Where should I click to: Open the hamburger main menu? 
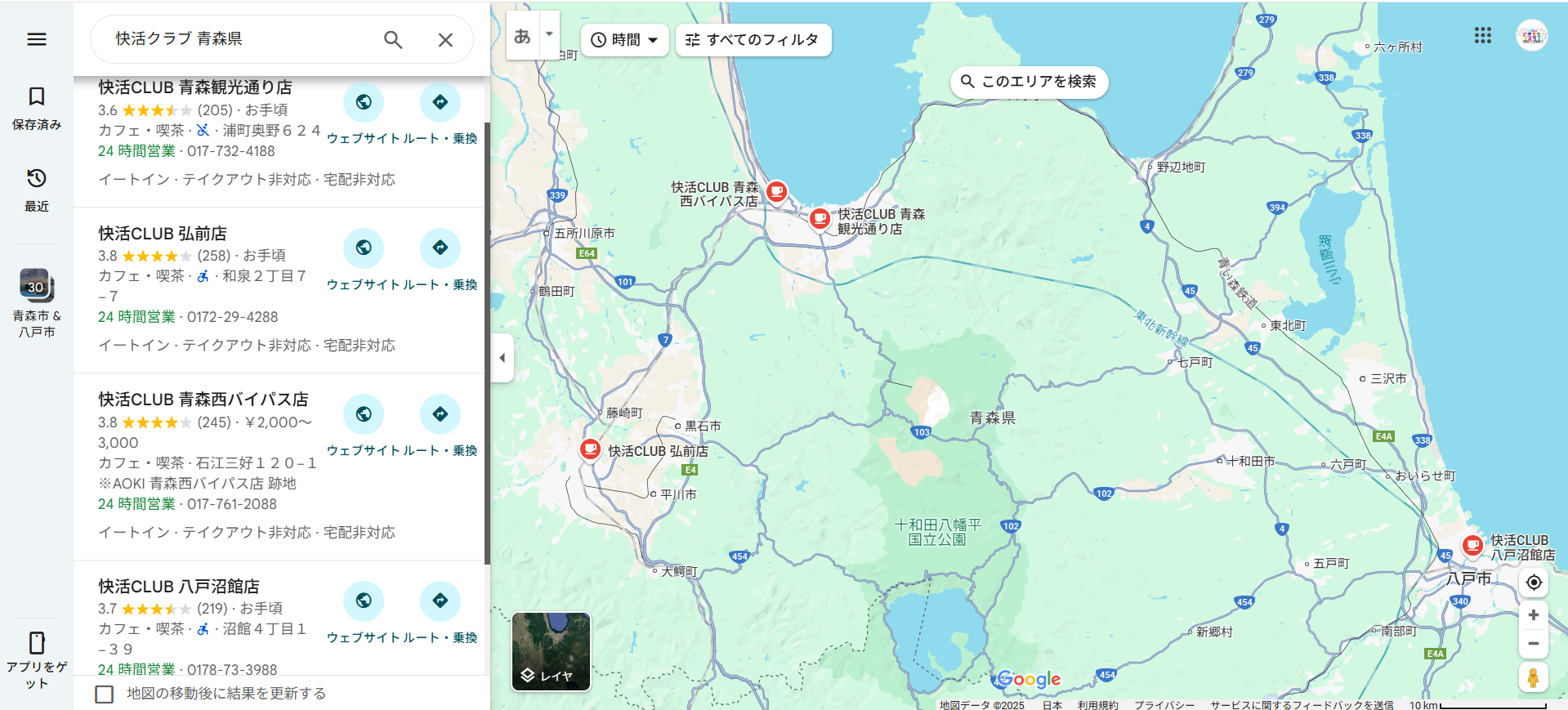pyautogui.click(x=37, y=39)
